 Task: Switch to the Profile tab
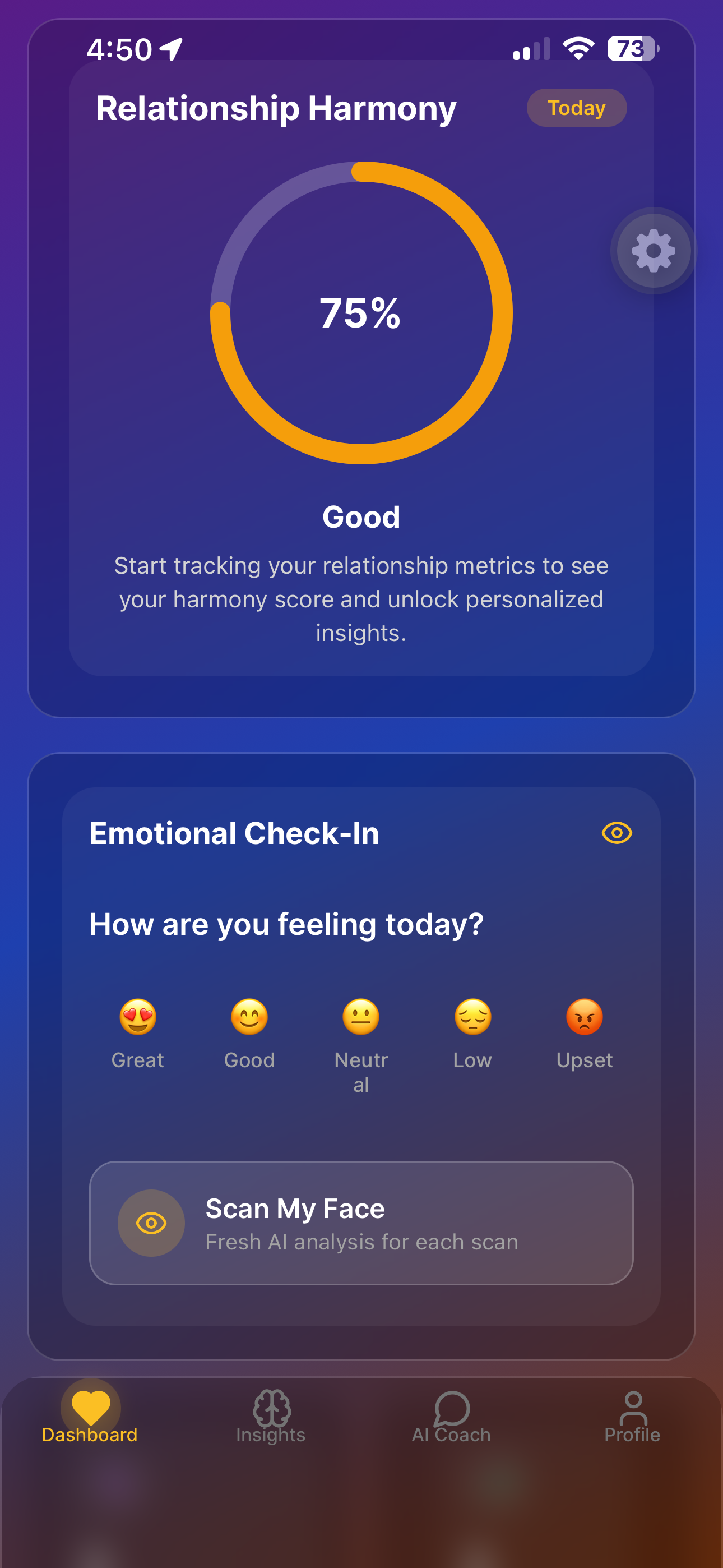(632, 1417)
